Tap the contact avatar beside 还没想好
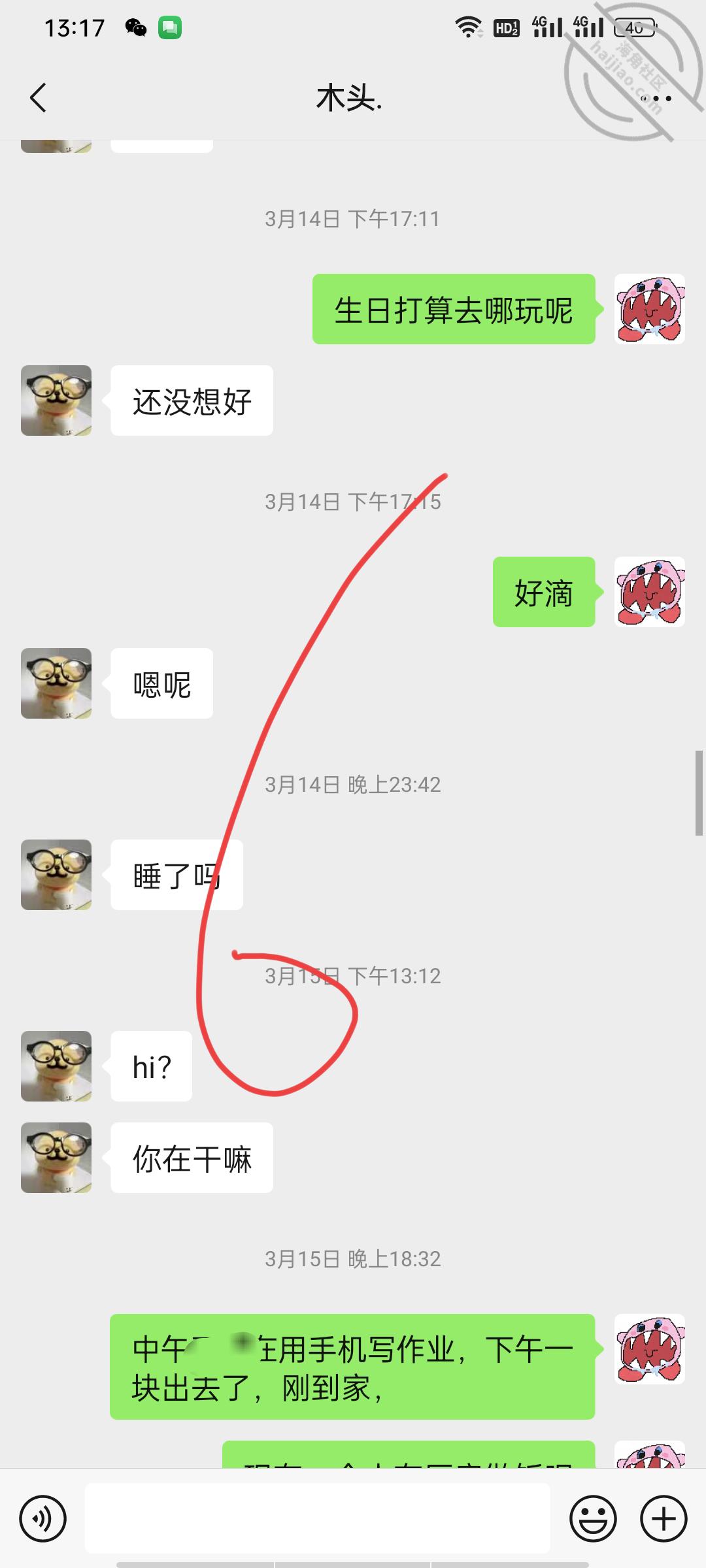This screenshot has height=1568, width=706. click(x=56, y=400)
